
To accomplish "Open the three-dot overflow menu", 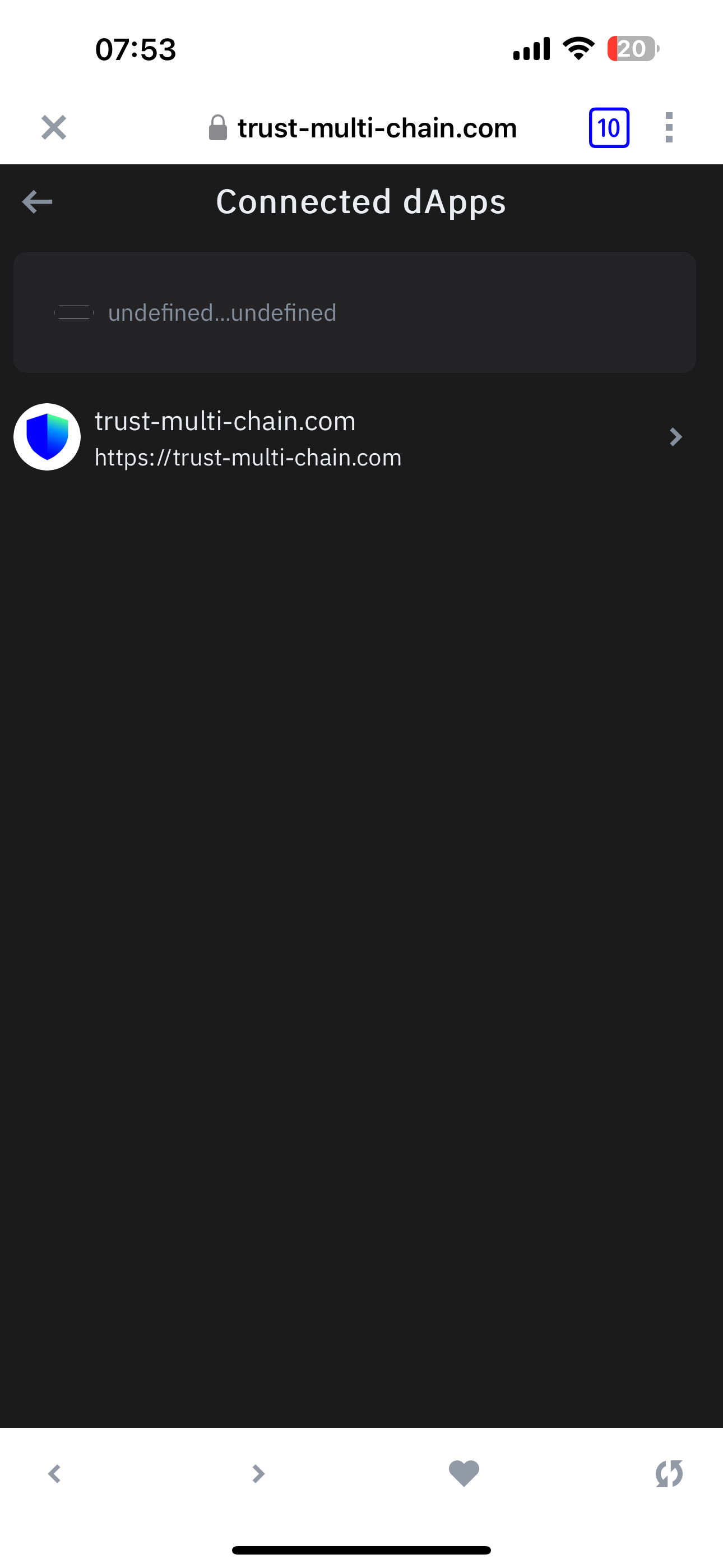I will [669, 128].
